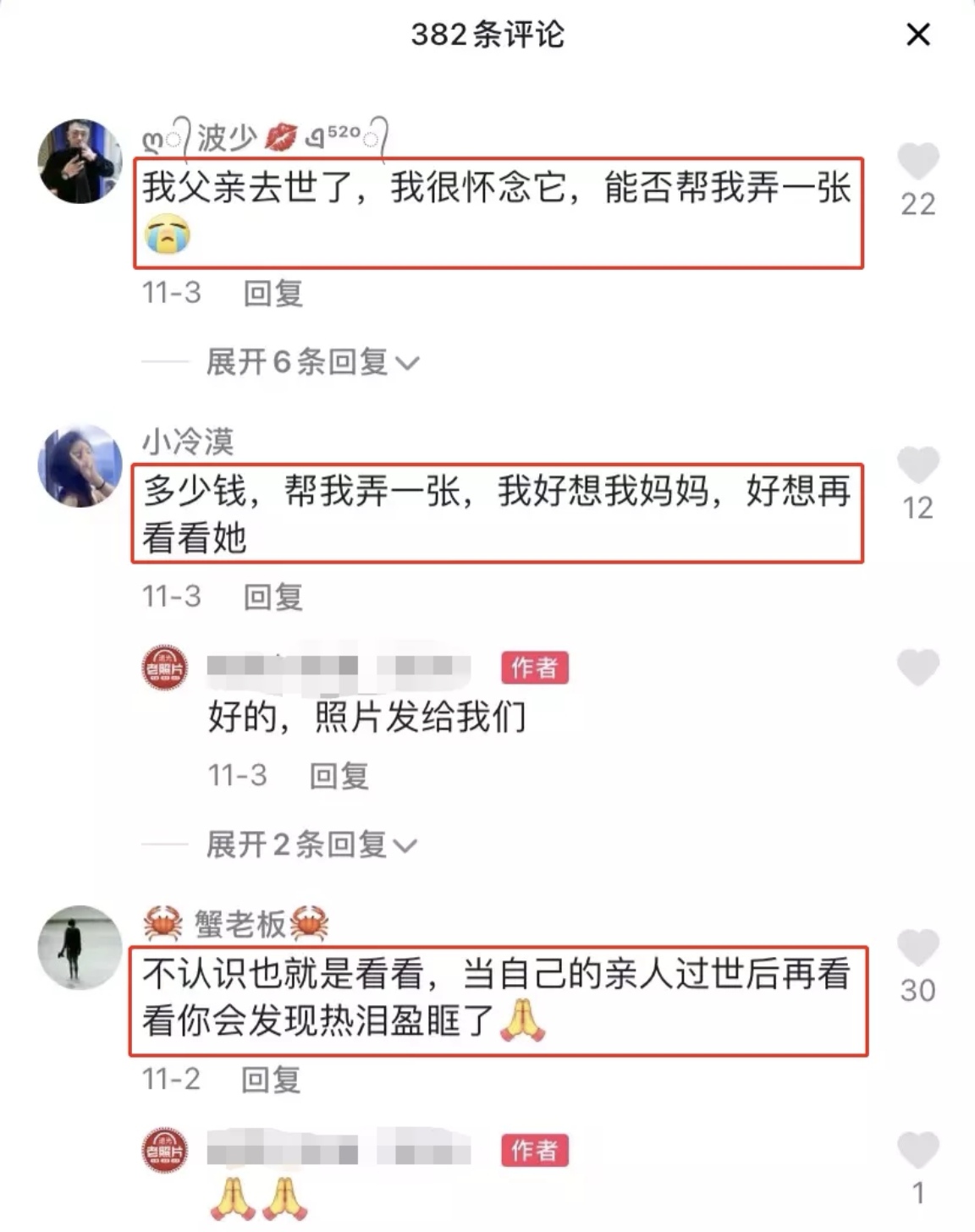Expand 展开6条回复 under 波少's comment
The image size is (975, 1232).
pyautogui.click(x=311, y=362)
